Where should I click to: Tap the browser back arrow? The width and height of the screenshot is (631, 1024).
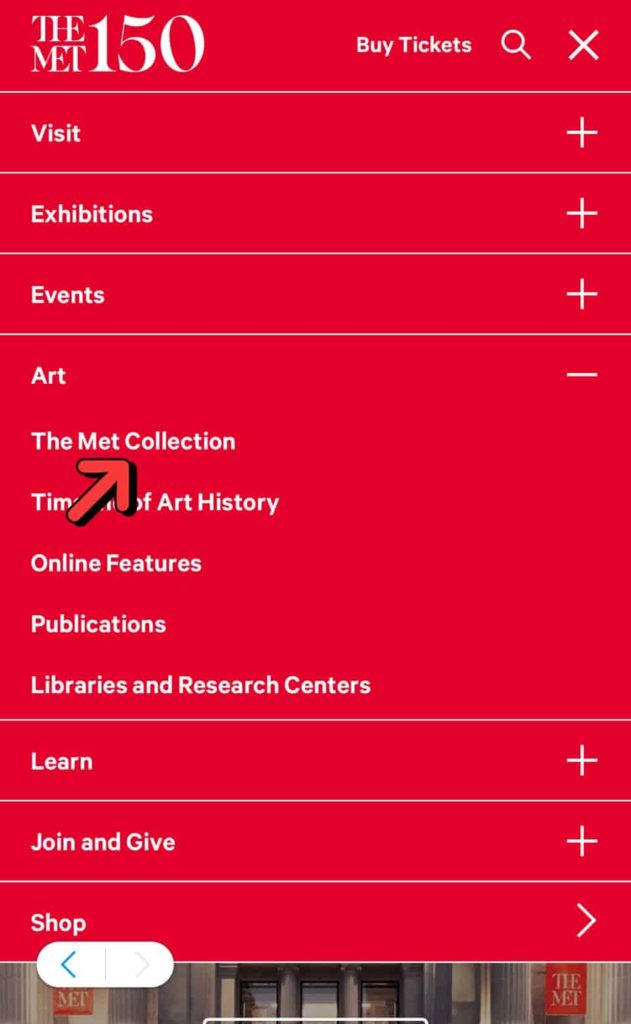pyautogui.click(x=69, y=964)
